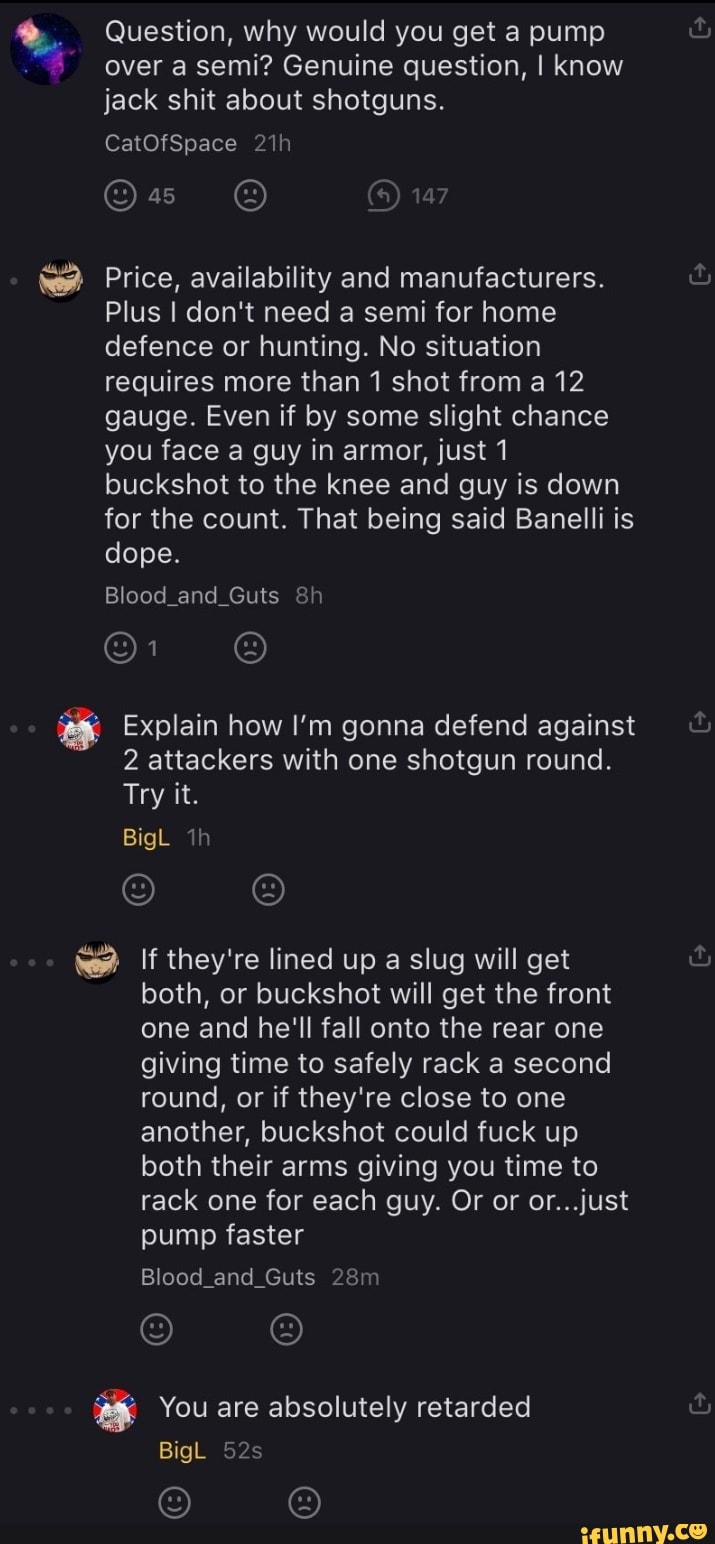Tap the frown icon under CatOfSpace's comment
Viewport: 715px width, 1544px height.
tap(248, 197)
